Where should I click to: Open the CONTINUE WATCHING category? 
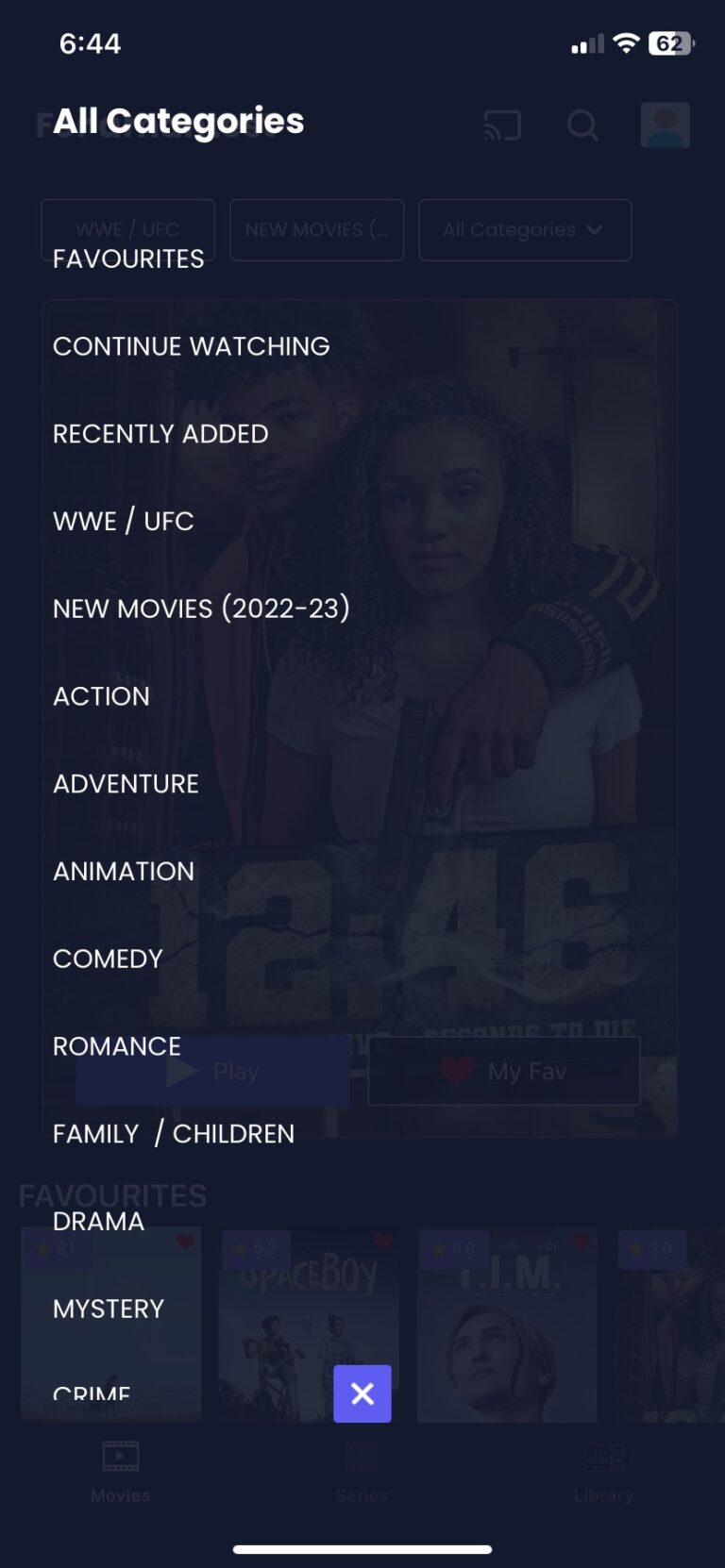(x=191, y=346)
